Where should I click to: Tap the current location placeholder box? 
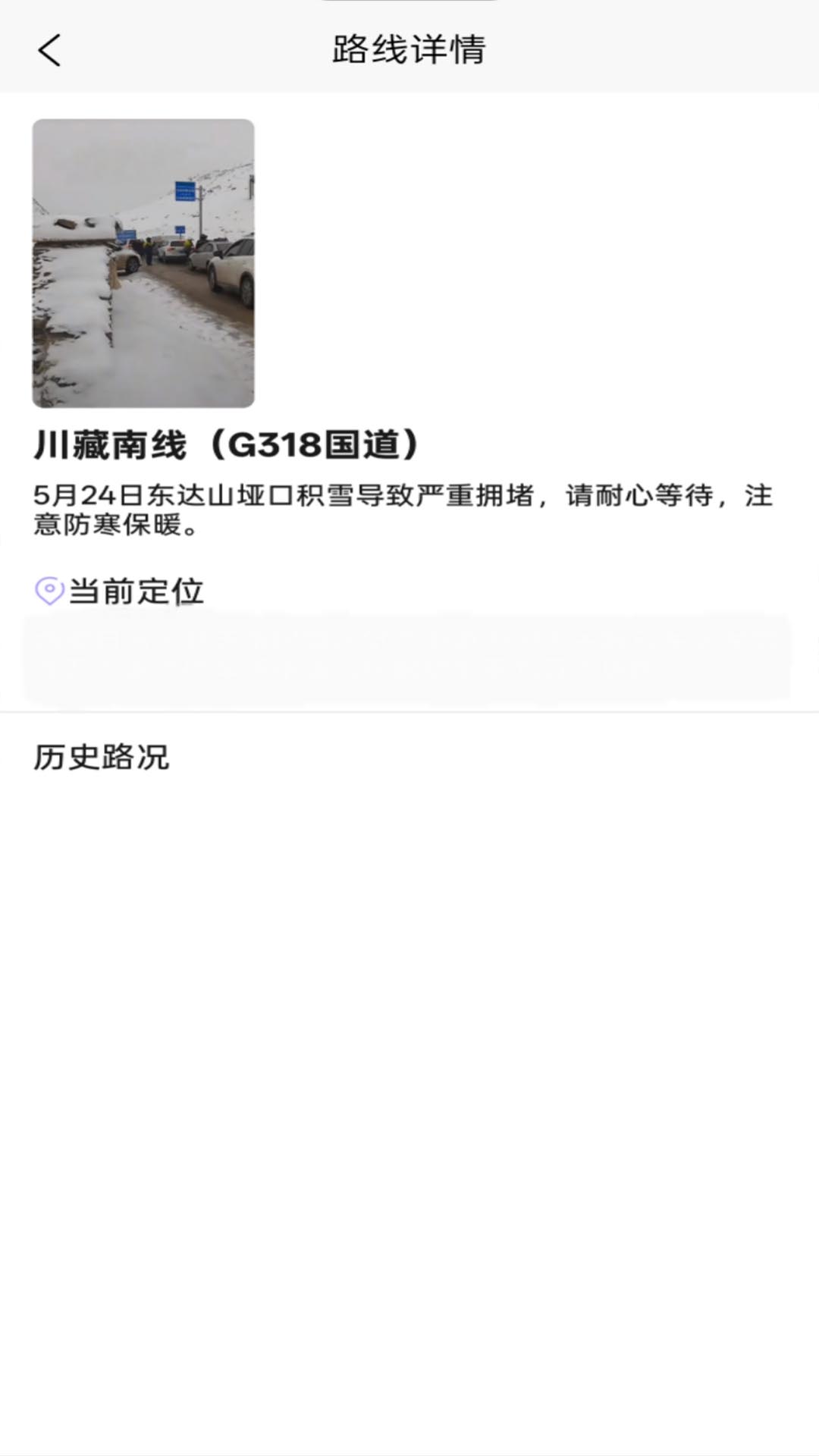(409, 660)
